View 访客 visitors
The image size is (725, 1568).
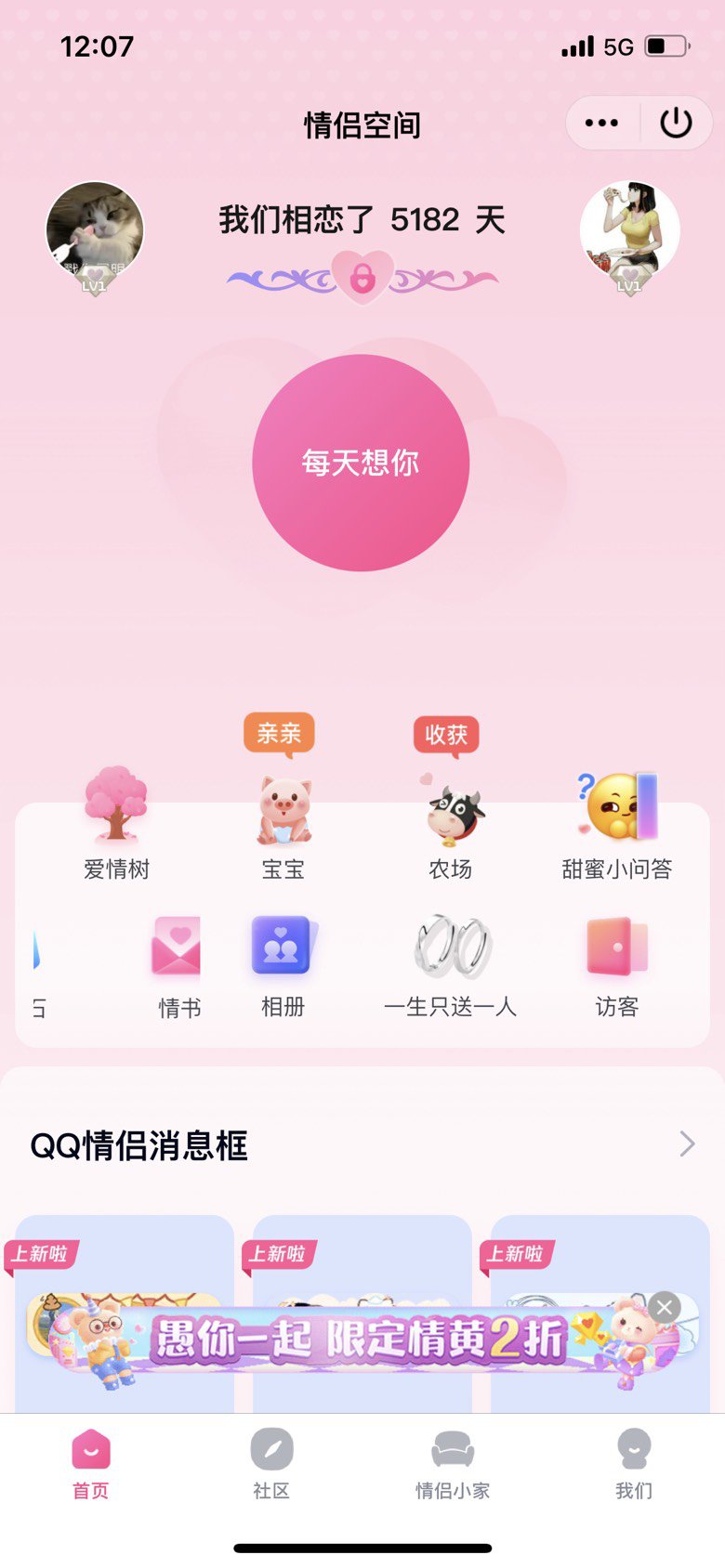617,968
